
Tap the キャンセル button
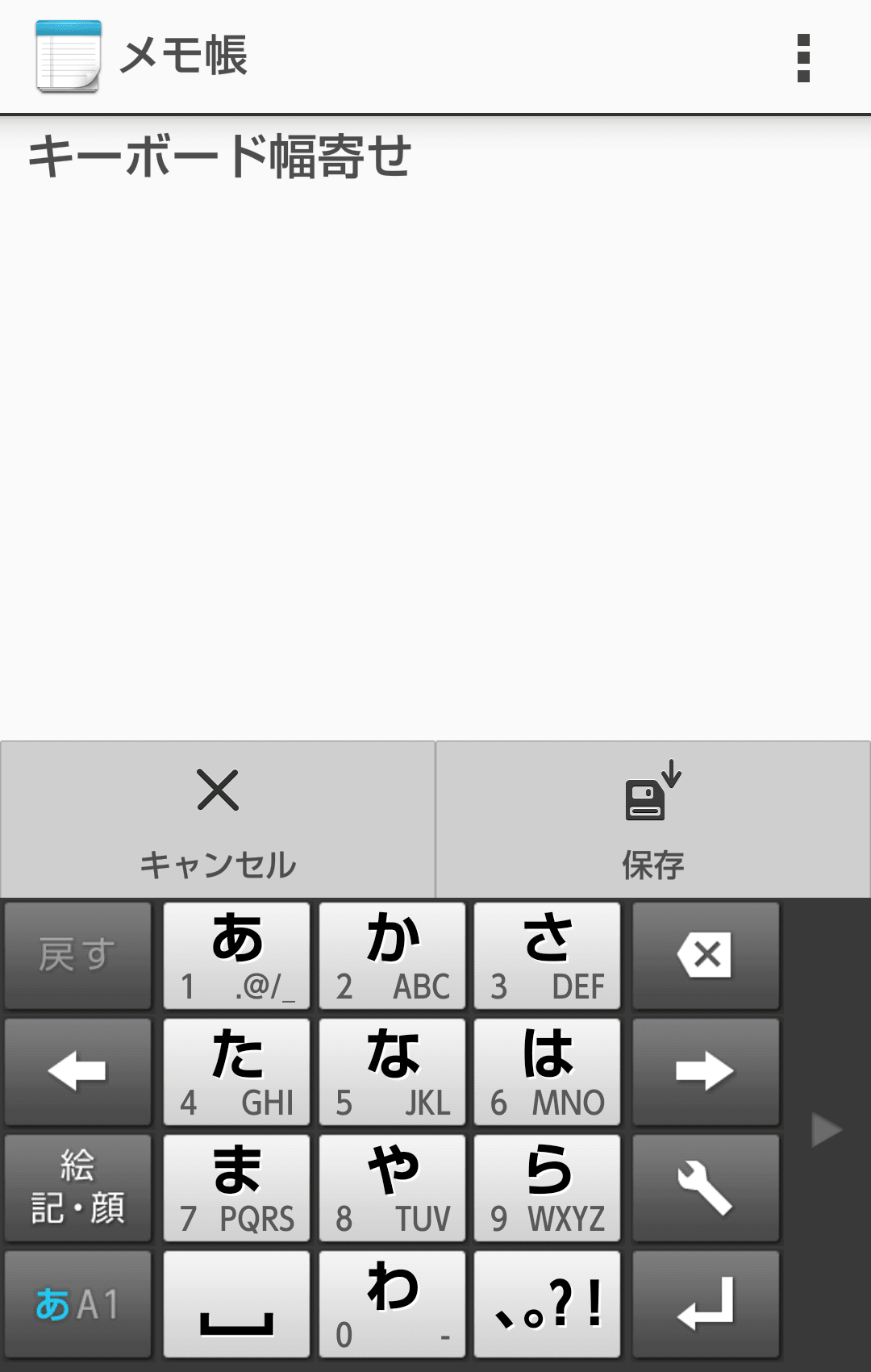pyautogui.click(x=218, y=819)
